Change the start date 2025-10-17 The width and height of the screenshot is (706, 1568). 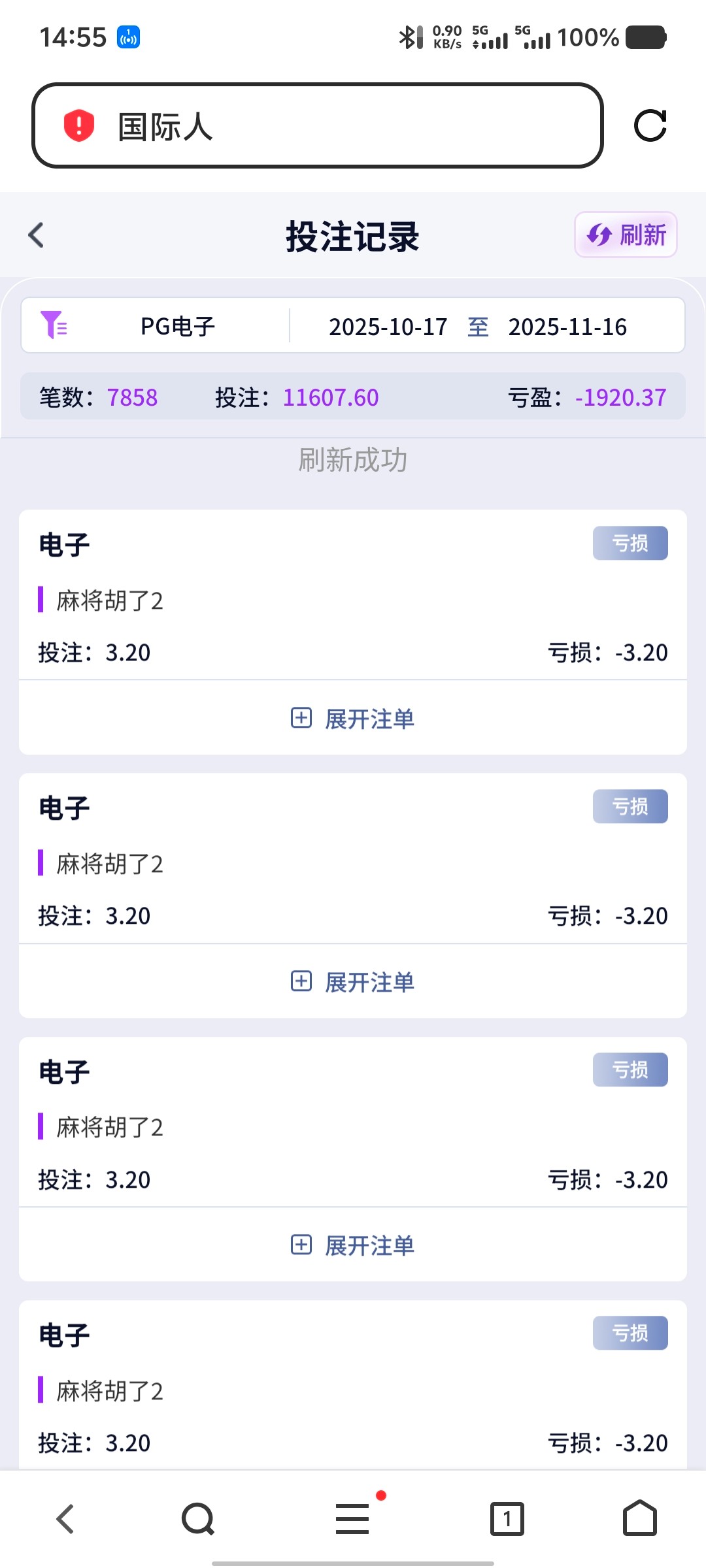point(388,327)
